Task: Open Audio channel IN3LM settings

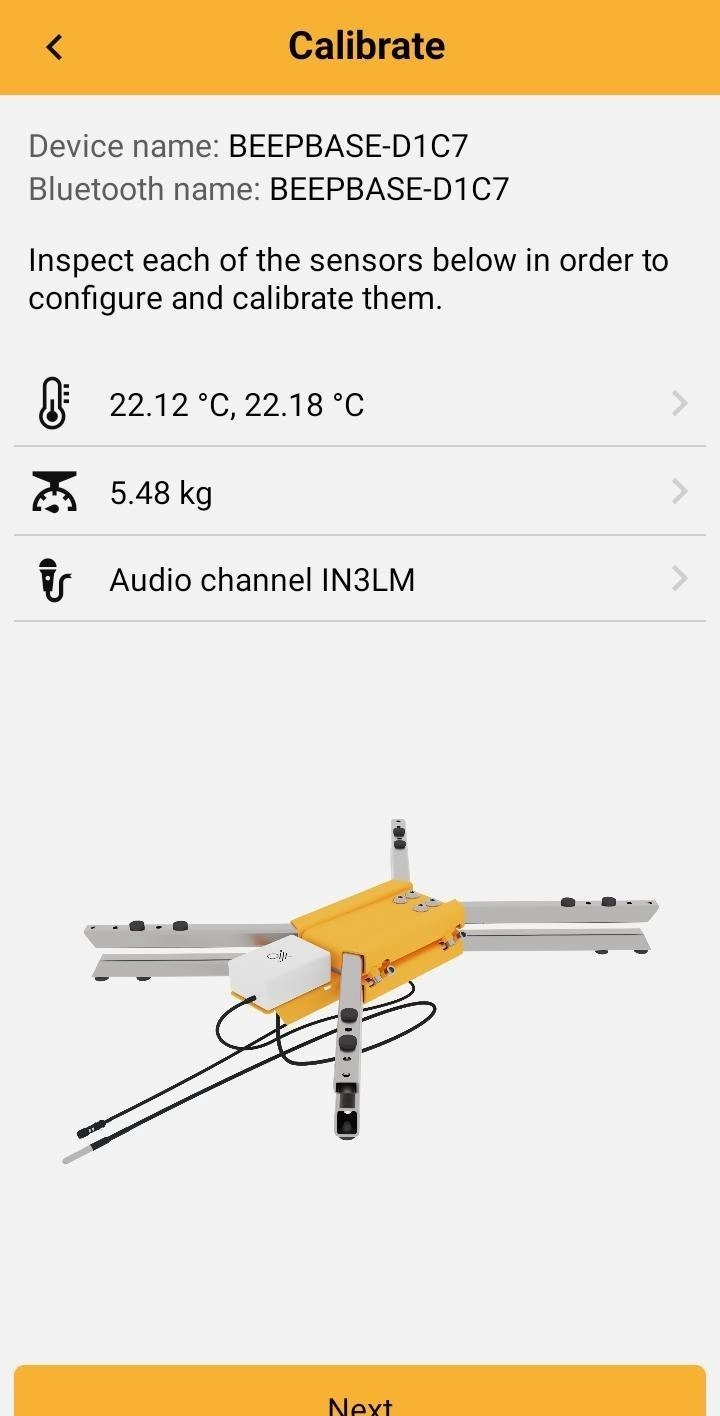Action: click(360, 579)
